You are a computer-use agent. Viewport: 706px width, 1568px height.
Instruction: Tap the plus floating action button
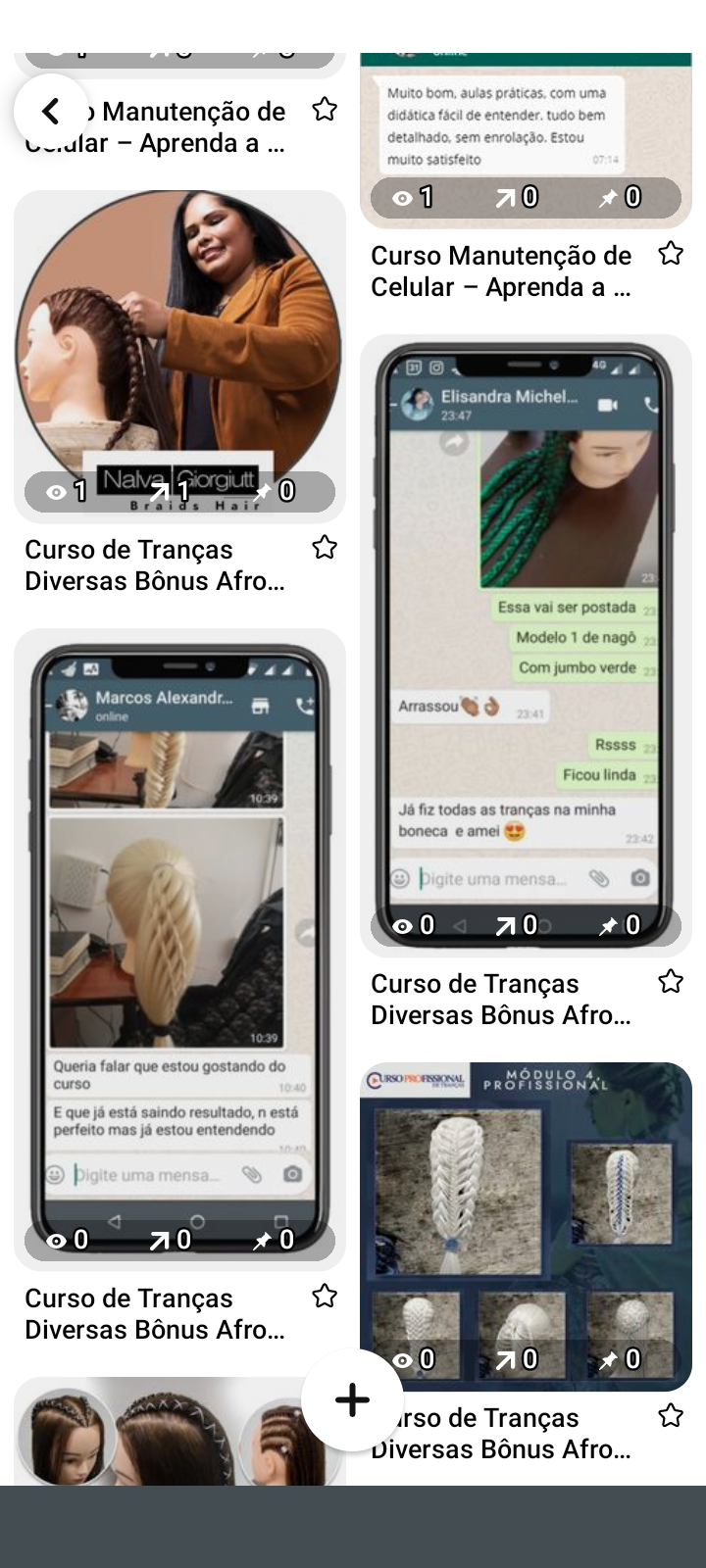click(x=352, y=1399)
